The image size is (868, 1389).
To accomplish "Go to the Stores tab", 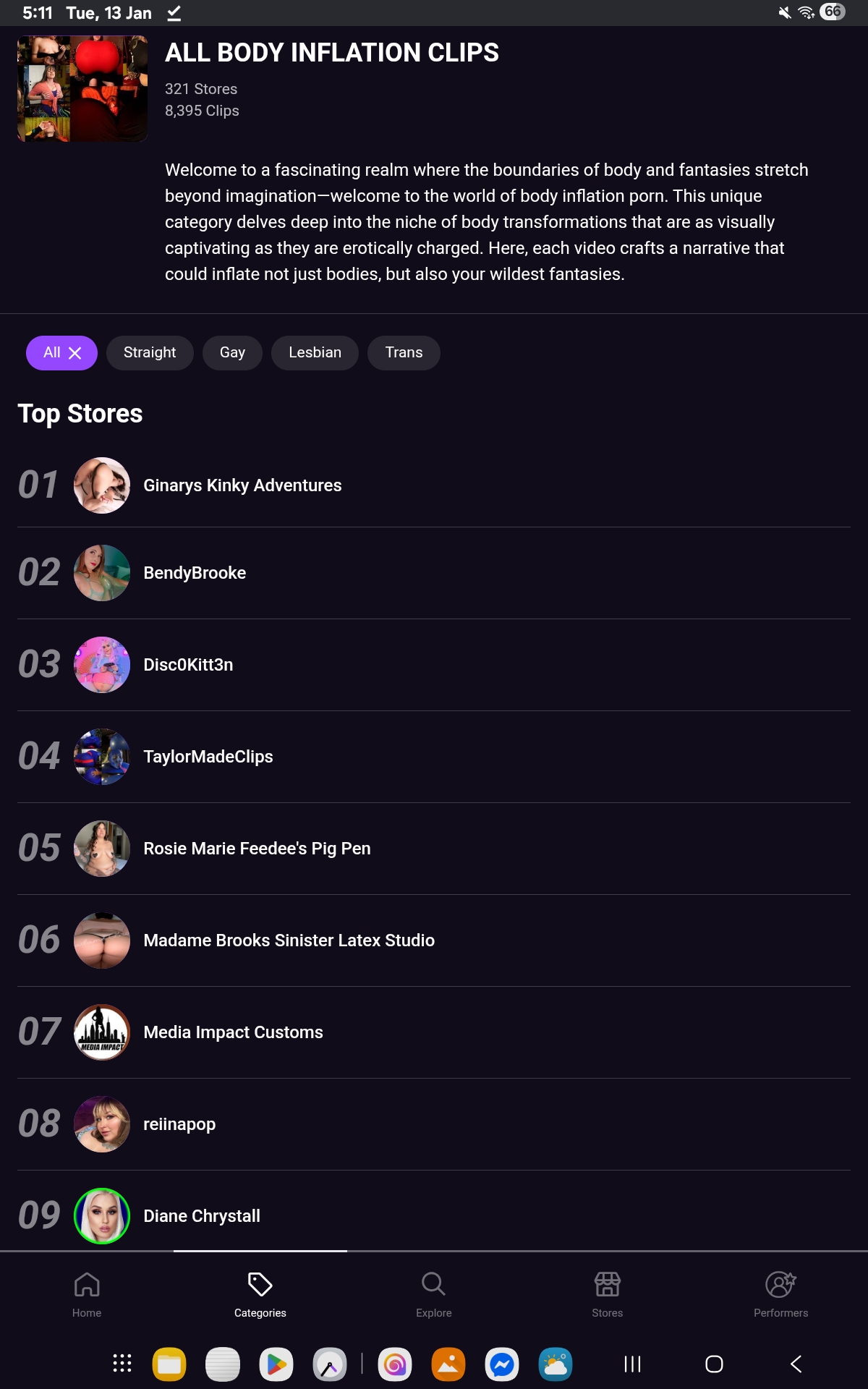I will coord(608,1294).
